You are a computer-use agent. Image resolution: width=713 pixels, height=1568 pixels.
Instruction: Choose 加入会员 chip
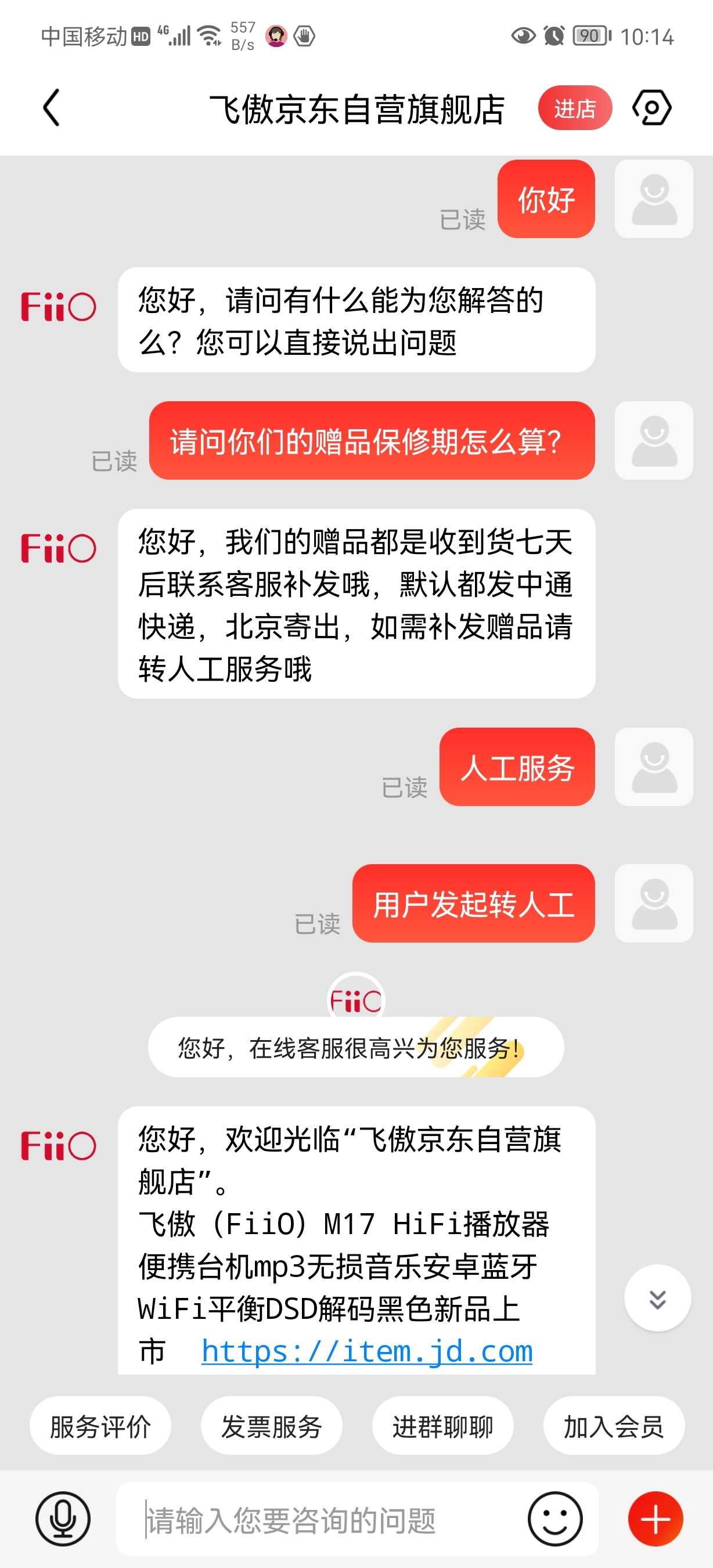tap(613, 1426)
